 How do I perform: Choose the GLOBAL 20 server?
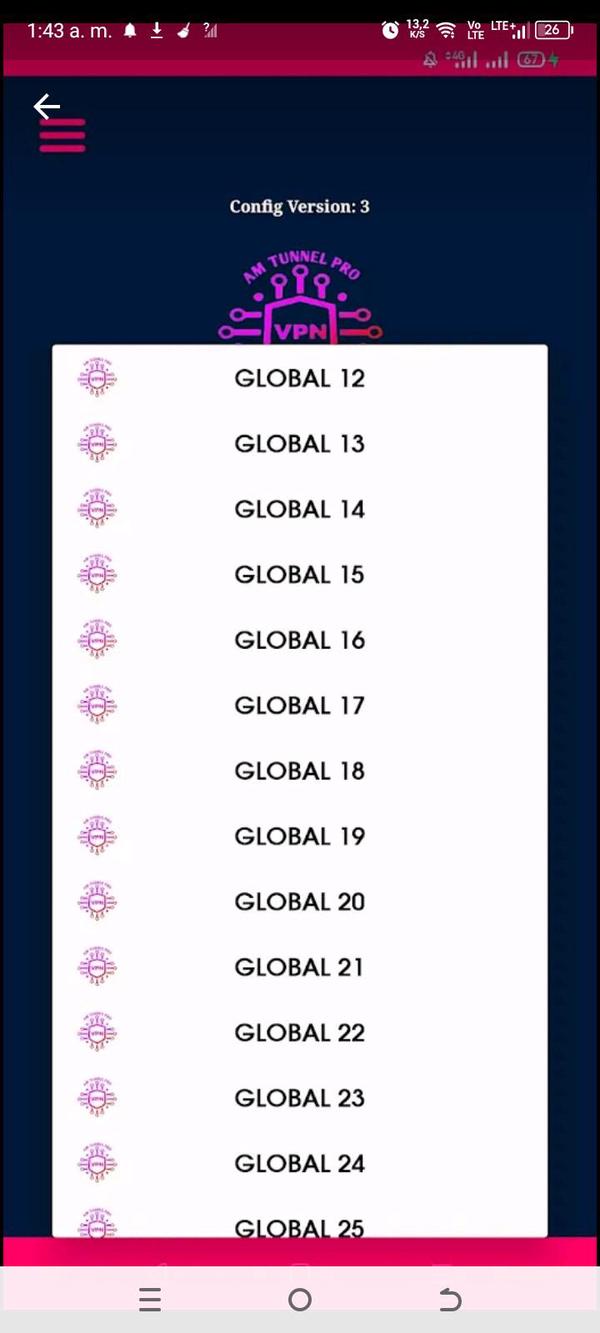tap(299, 902)
